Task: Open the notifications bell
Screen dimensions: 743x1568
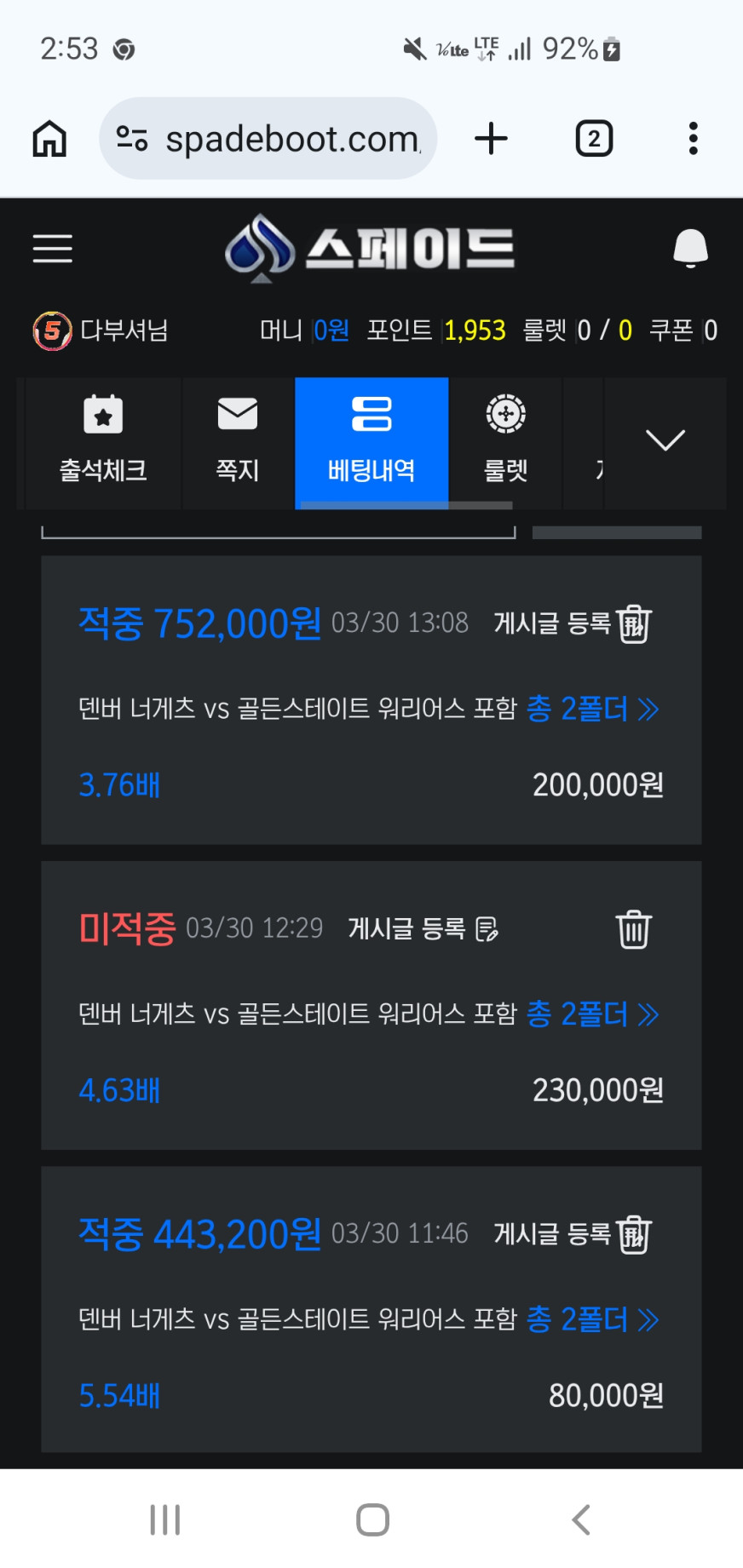Action: point(690,248)
